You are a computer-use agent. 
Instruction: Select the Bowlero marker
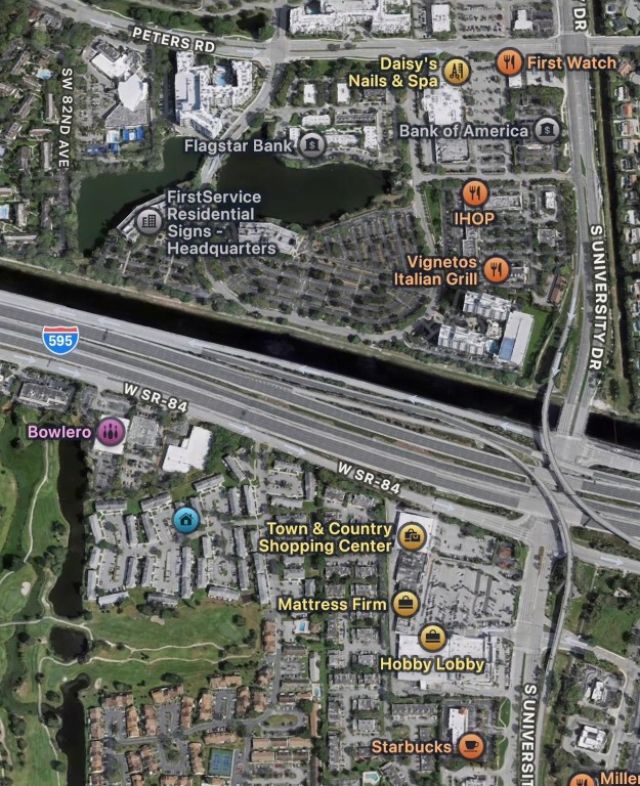coord(111,432)
